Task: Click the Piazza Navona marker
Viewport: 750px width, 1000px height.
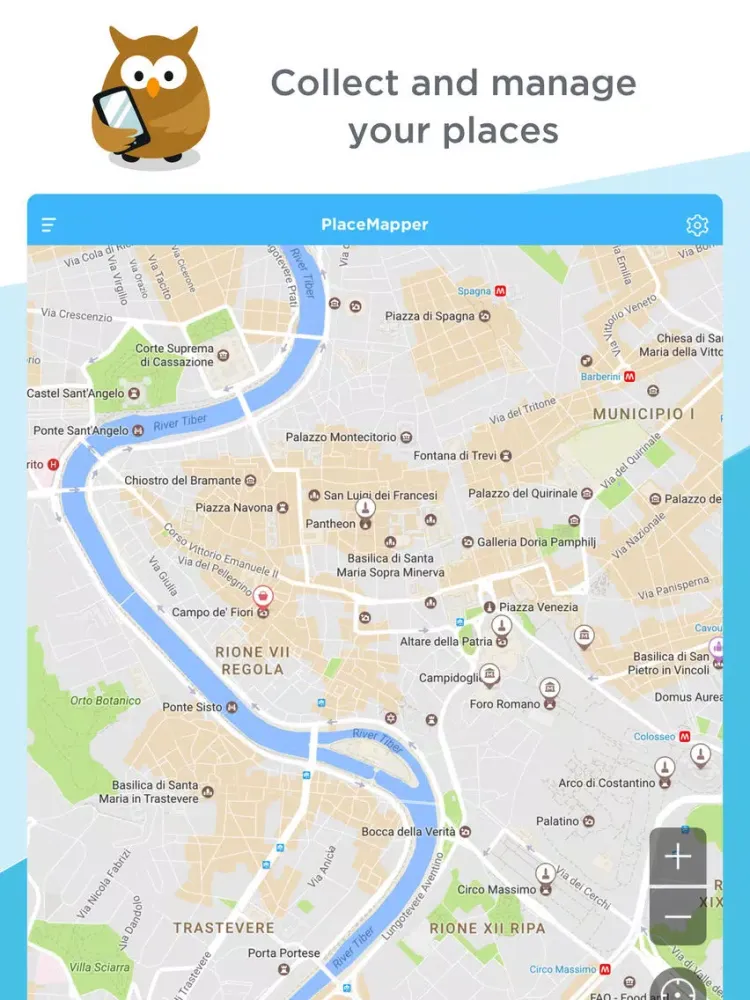Action: (x=283, y=507)
